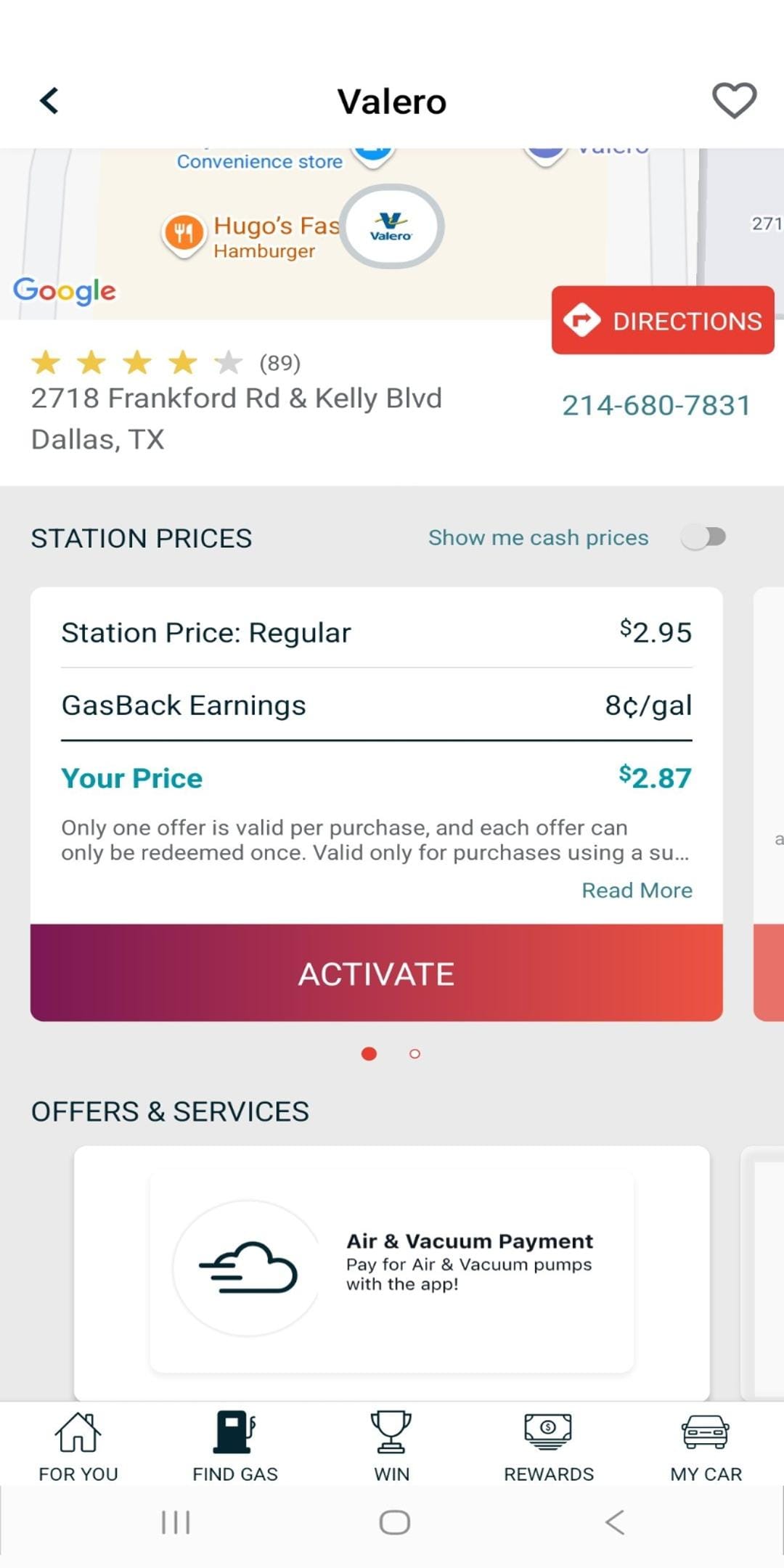Go back using the top-left arrow

point(49,101)
